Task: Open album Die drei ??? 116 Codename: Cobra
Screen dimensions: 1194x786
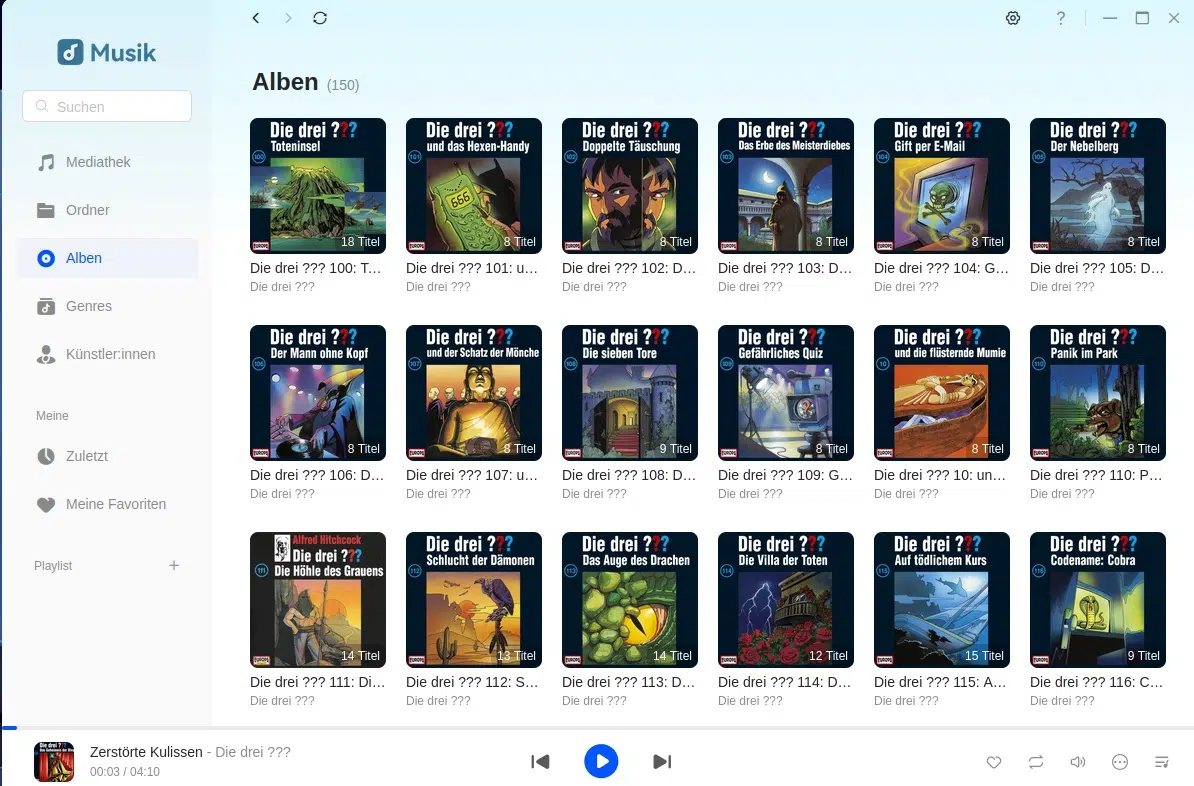Action: coord(1098,599)
